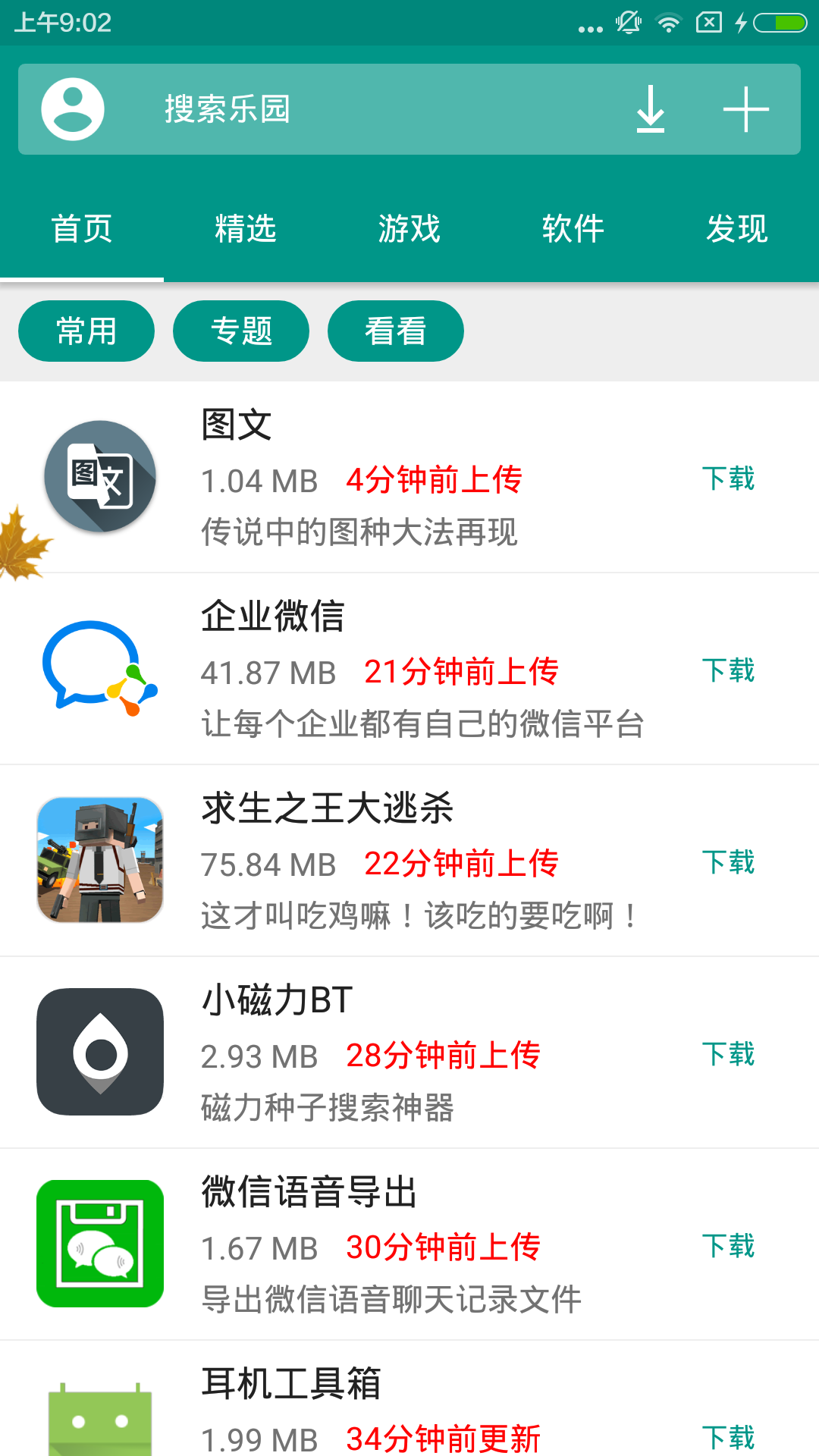The width and height of the screenshot is (819, 1456).
Task: Switch to the 发现 tab
Action: 737,227
